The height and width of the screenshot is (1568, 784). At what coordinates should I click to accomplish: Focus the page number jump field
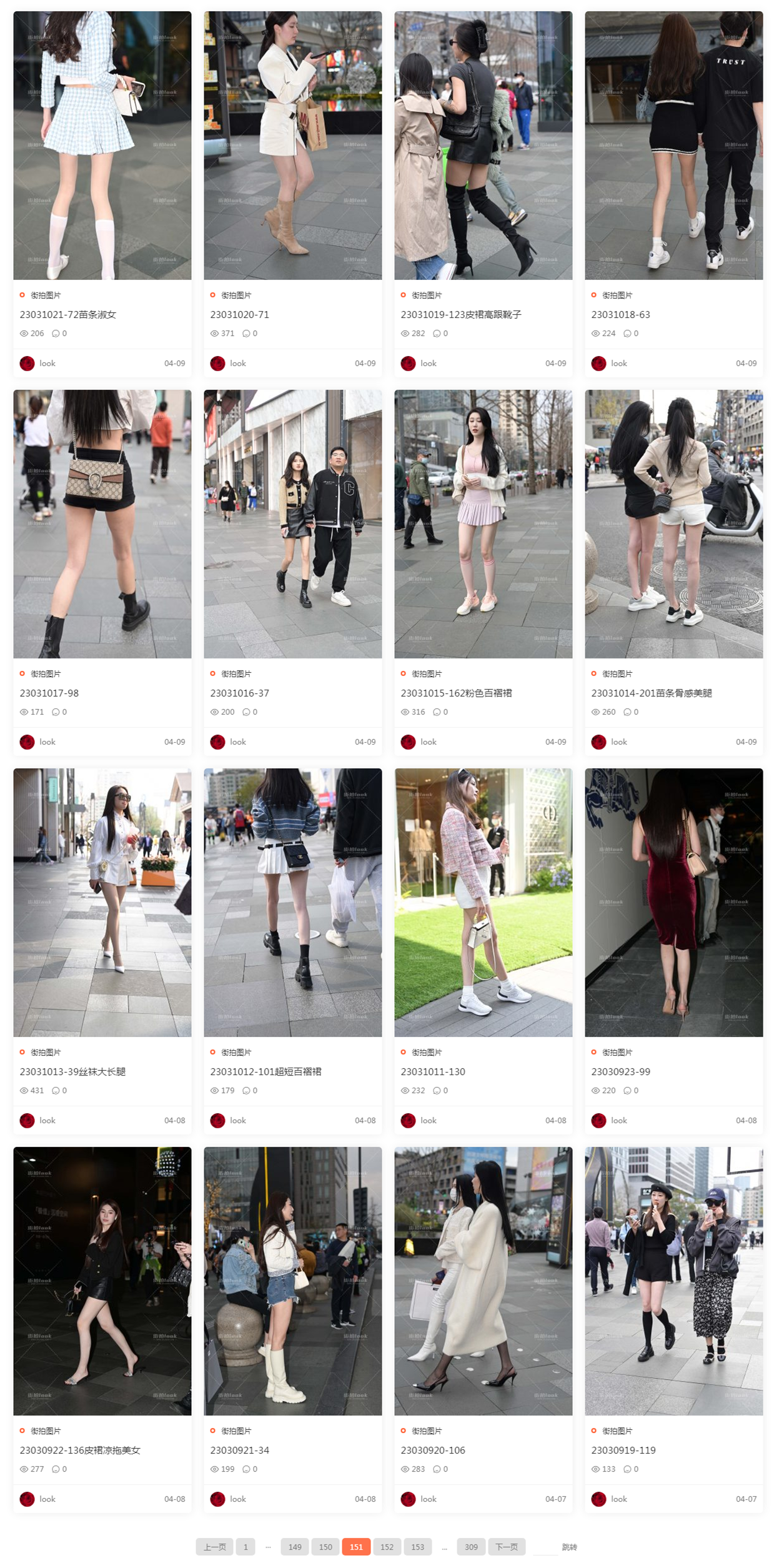(x=545, y=1547)
